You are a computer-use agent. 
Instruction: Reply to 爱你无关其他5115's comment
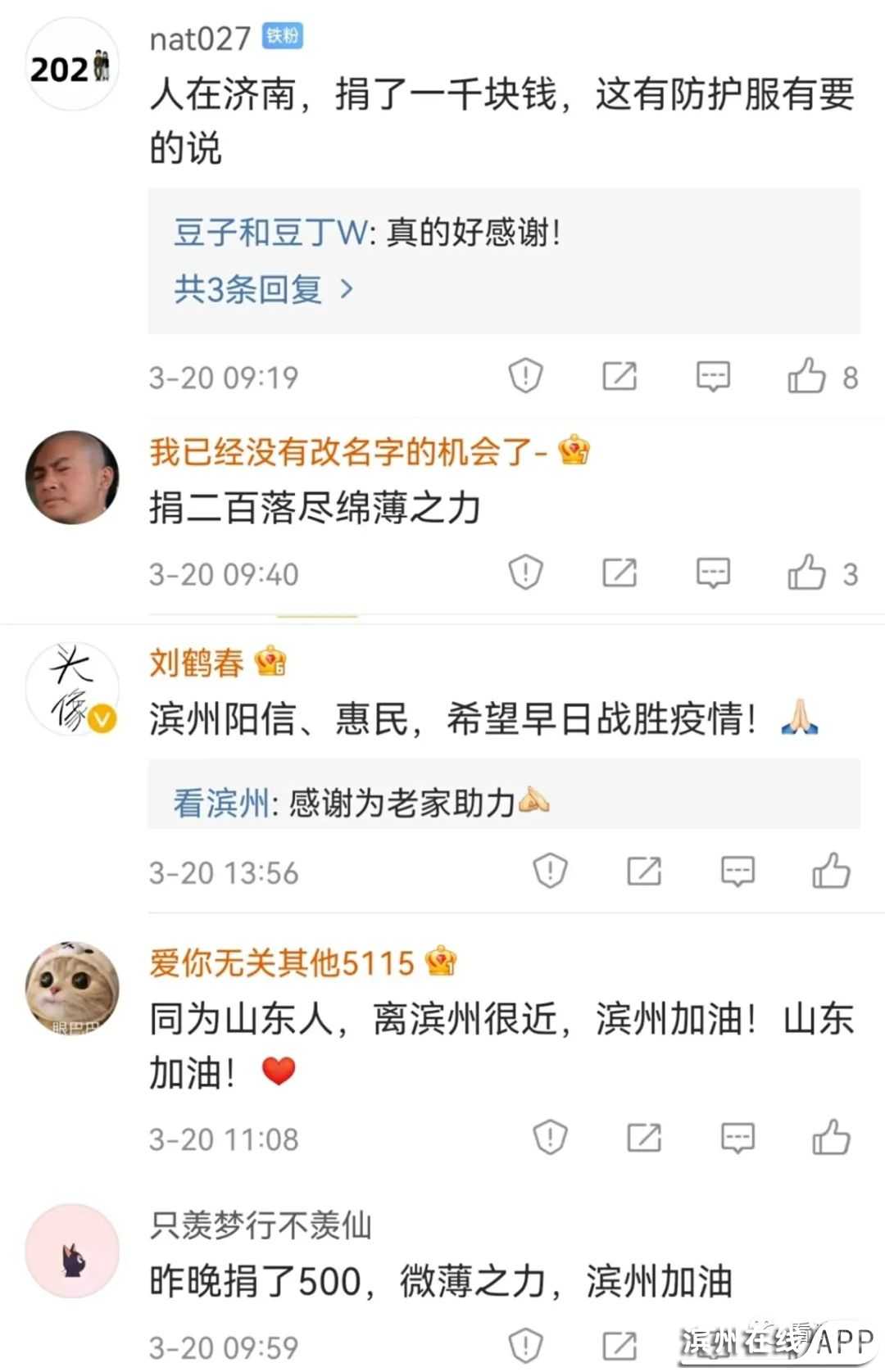737,1138
